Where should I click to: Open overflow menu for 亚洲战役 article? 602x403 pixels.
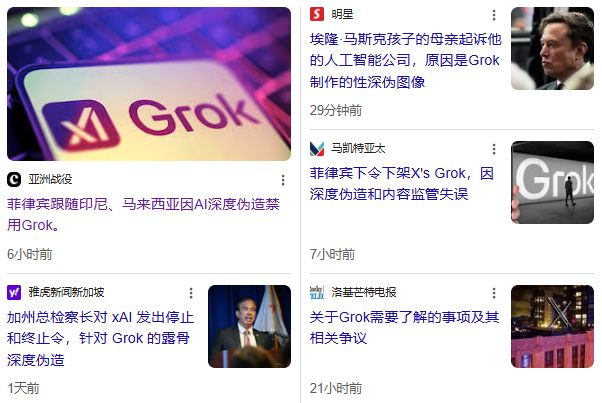point(283,180)
